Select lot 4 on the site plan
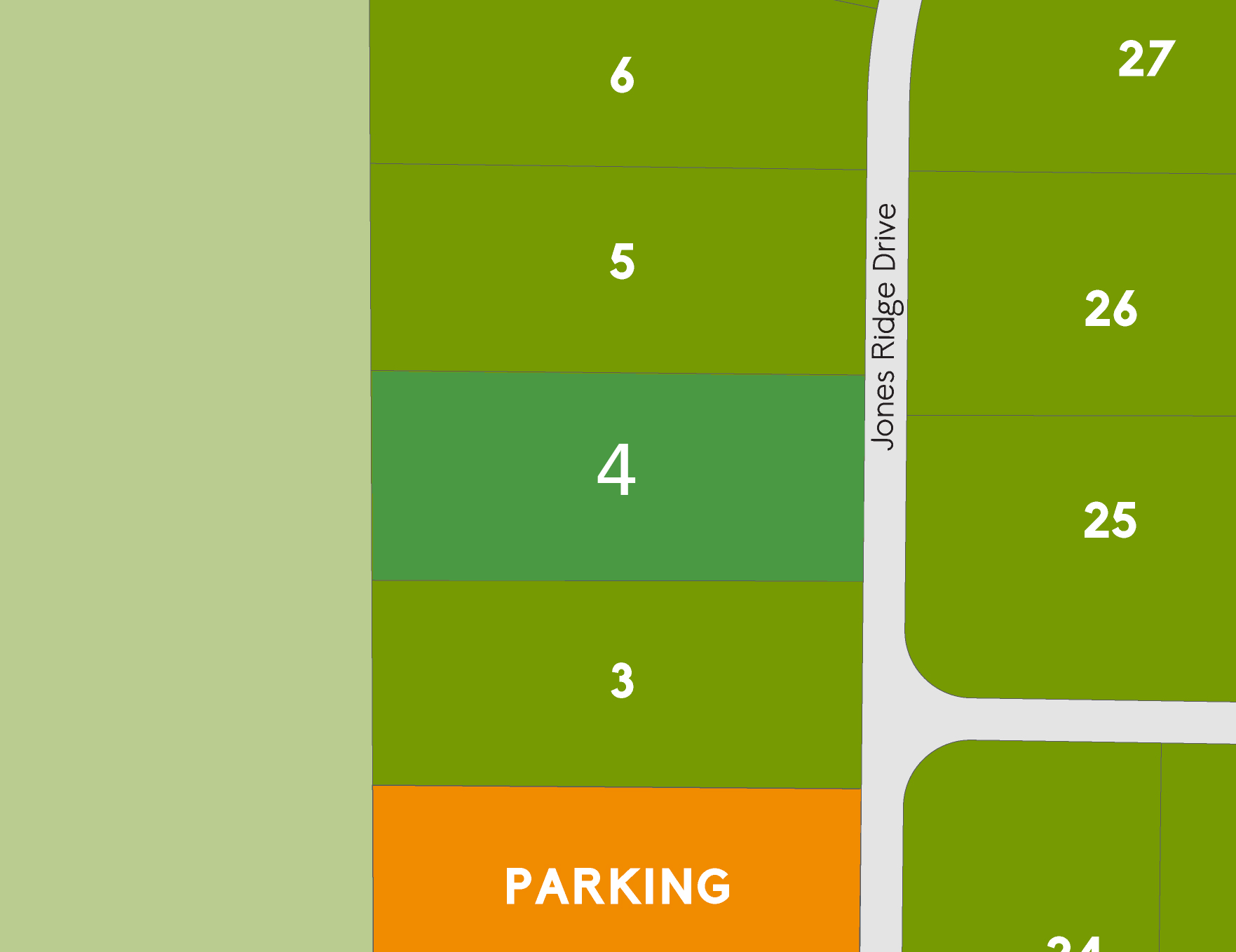 click(x=617, y=475)
